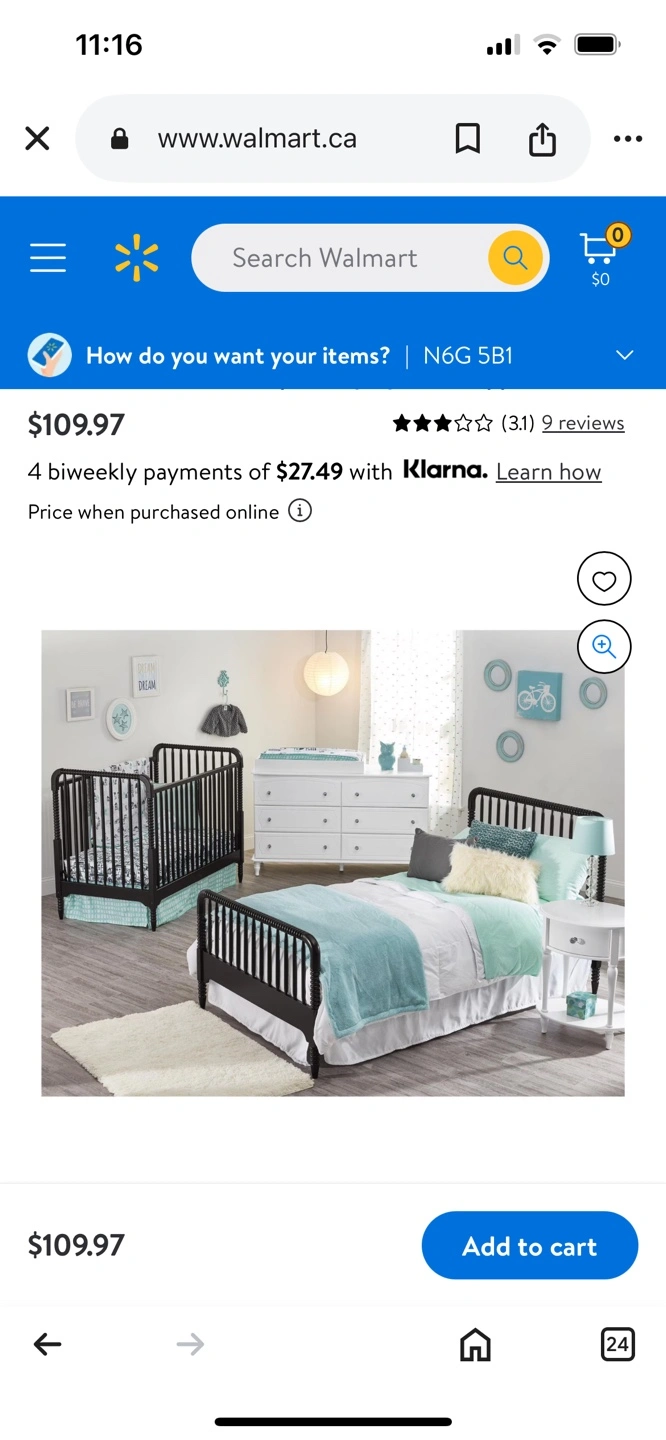Open the 24 open tabs view

coord(617,1345)
